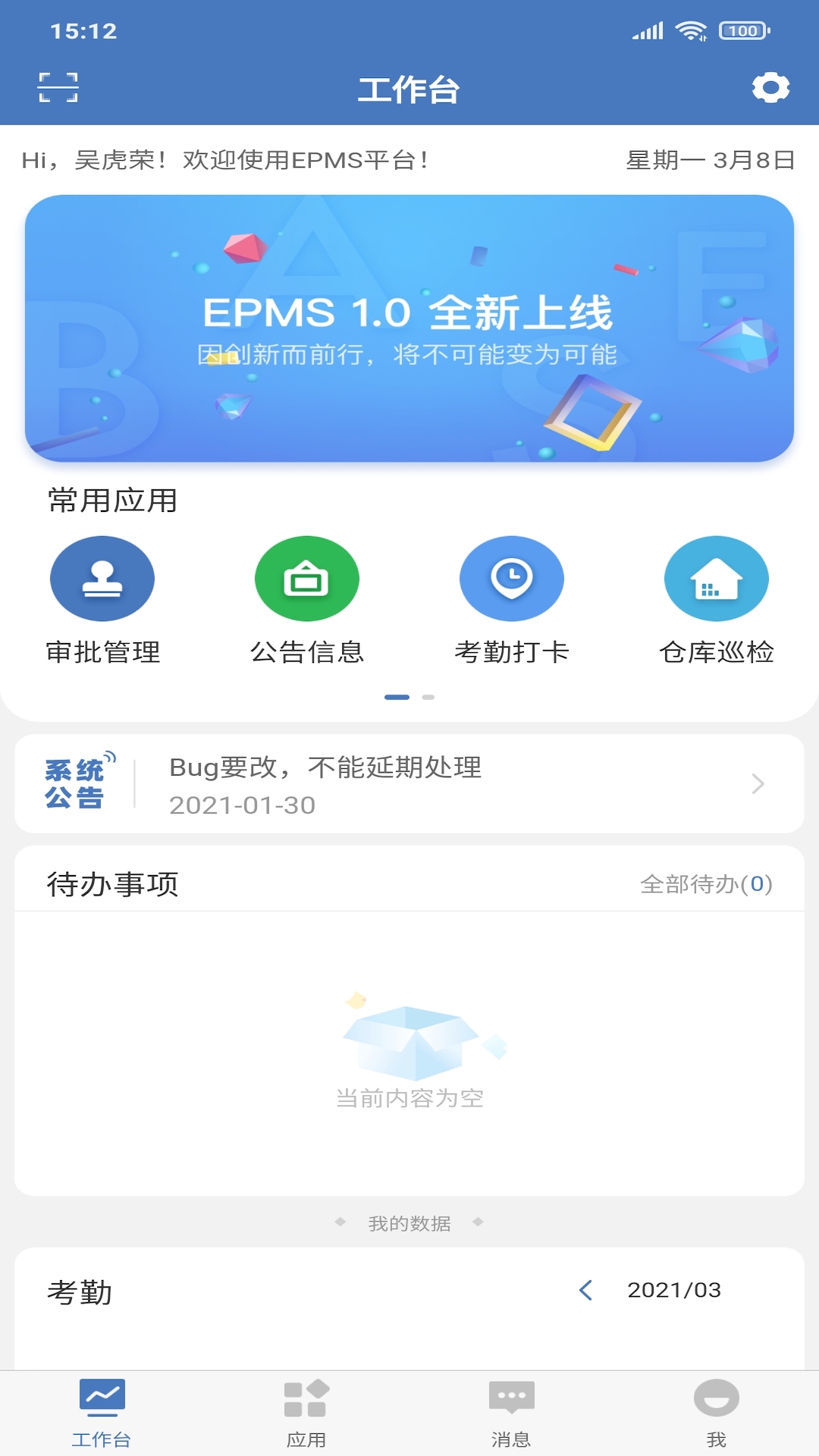This screenshot has width=819, height=1456.
Task: Open the EPMS 1.0 全新上线 banner
Action: (x=409, y=328)
